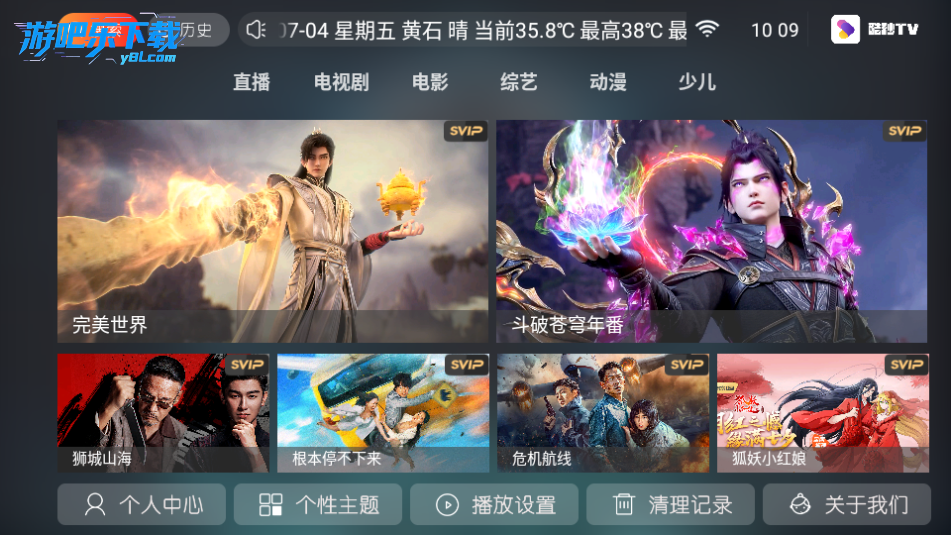Image resolution: width=951 pixels, height=535 pixels.
Task: Open the 狮城山海 tile
Action: coord(163,412)
